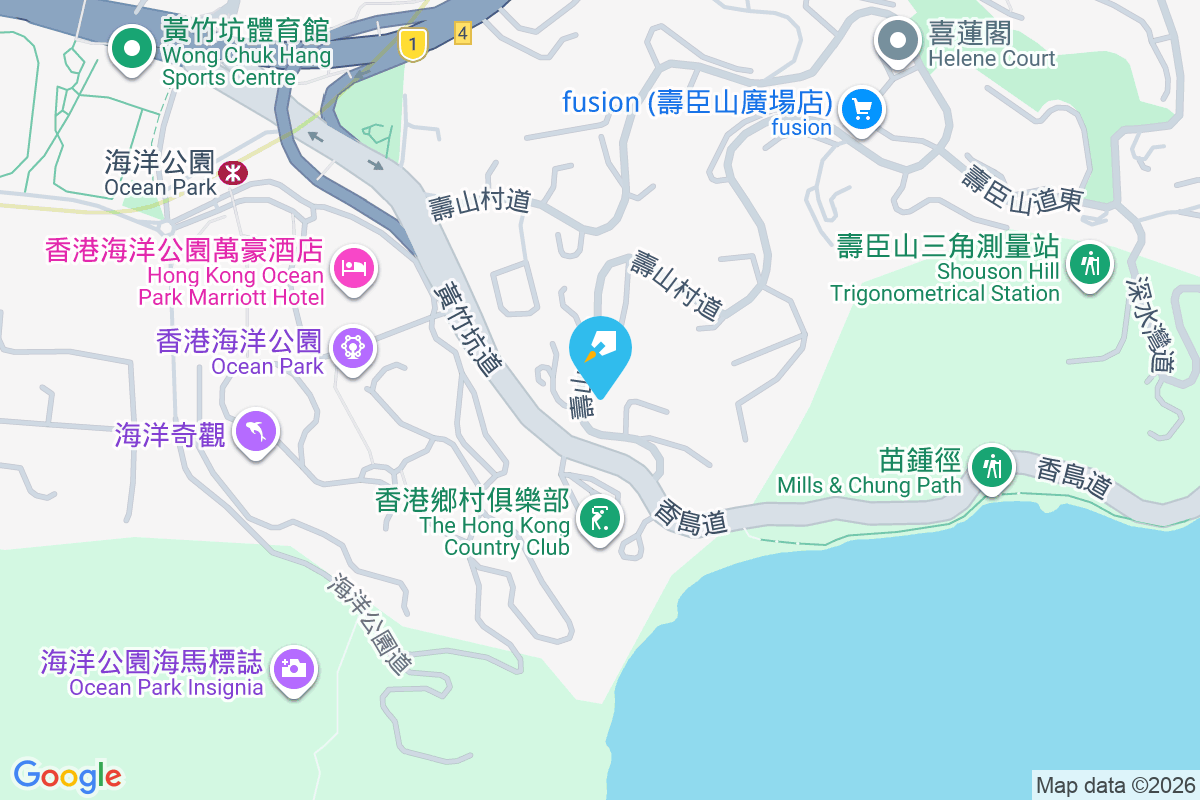The height and width of the screenshot is (800, 1200).
Task: Open the Ocean Park Insignia photo marker
Action: [294, 668]
